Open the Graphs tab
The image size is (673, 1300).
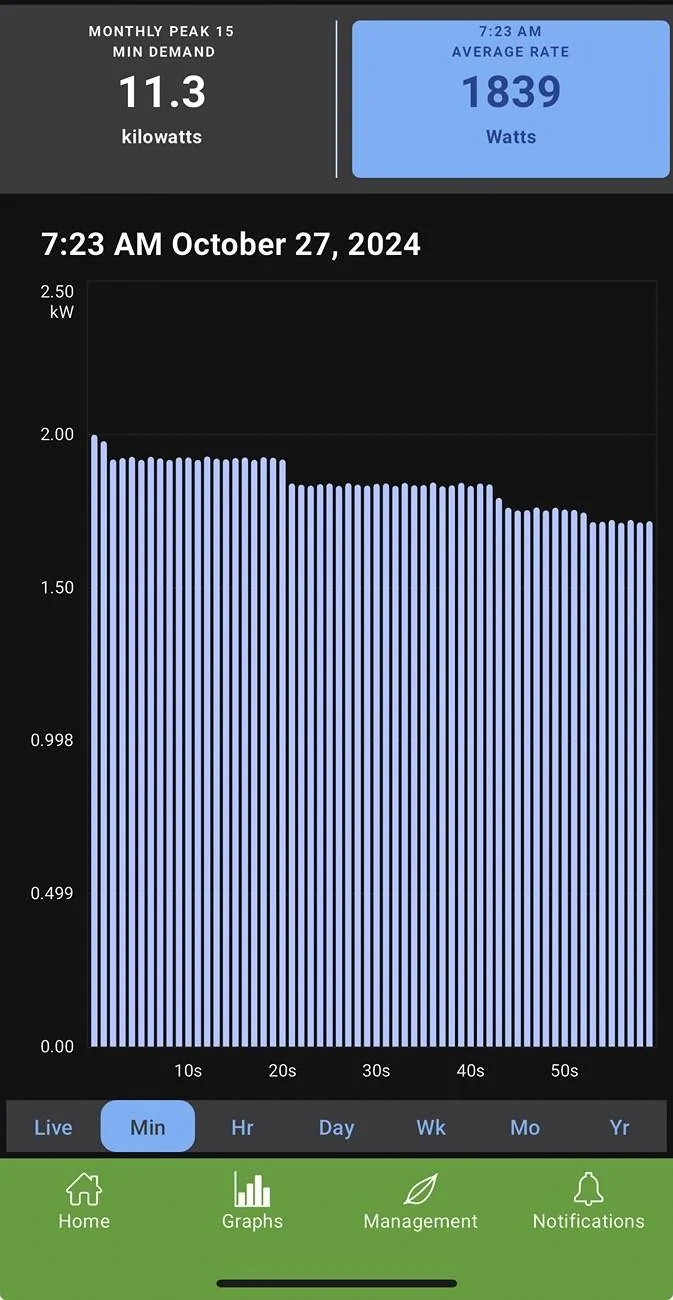[x=252, y=1201]
